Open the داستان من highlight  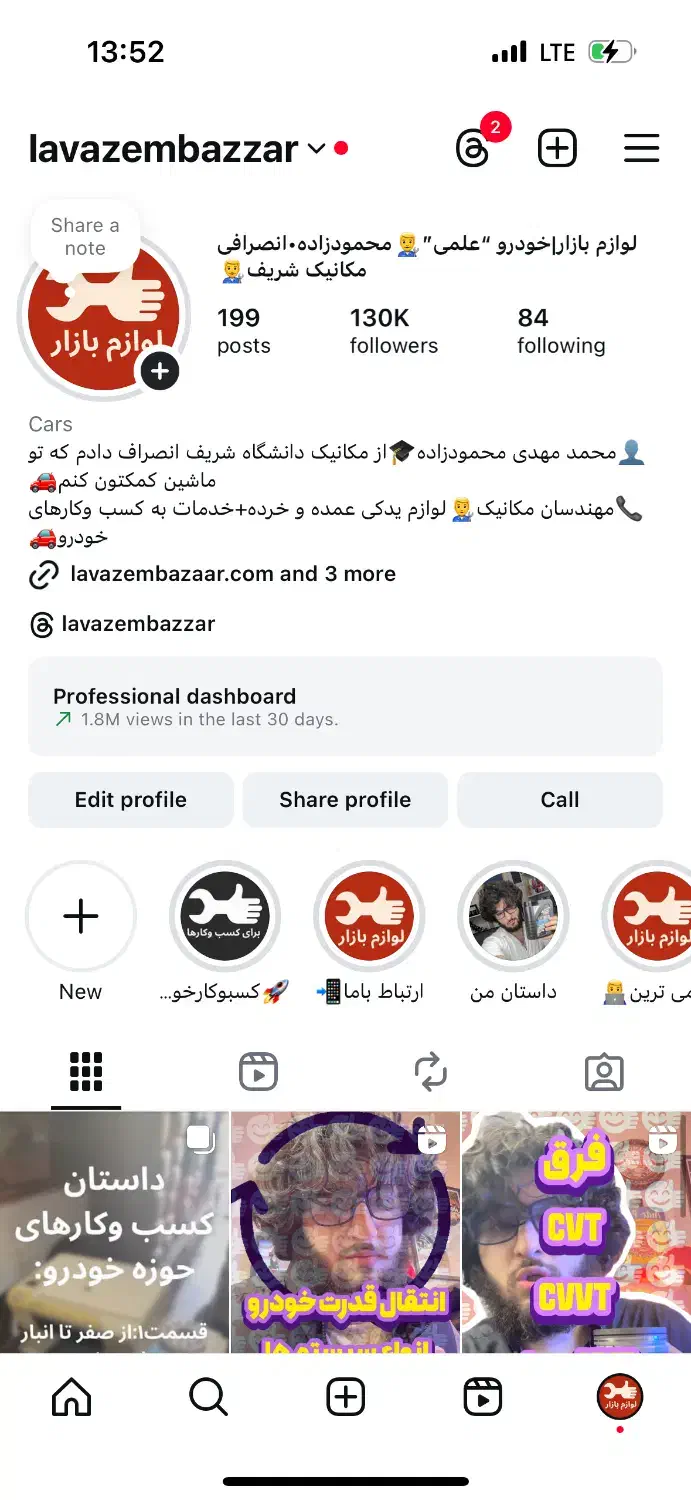(x=513, y=917)
